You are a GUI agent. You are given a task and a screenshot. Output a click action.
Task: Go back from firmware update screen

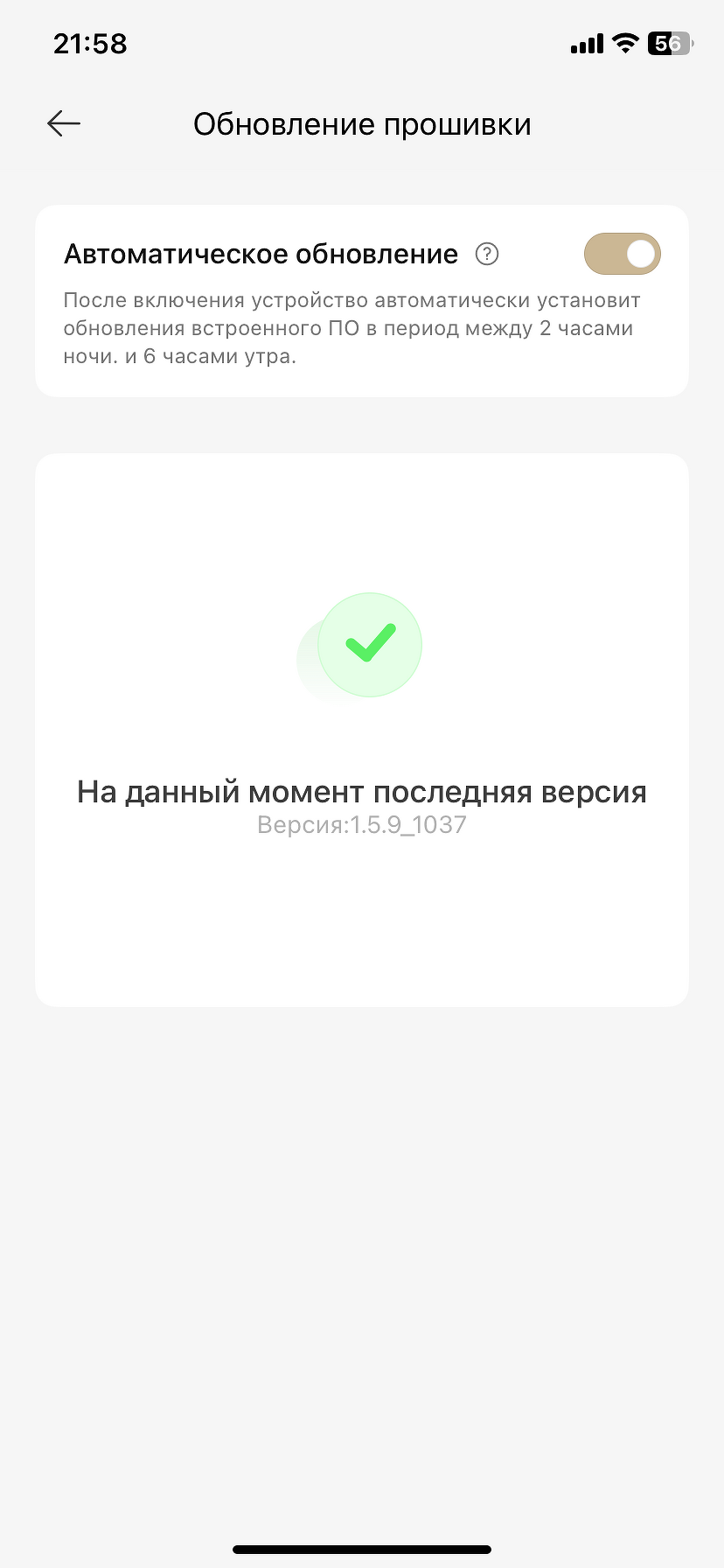pyautogui.click(x=64, y=124)
